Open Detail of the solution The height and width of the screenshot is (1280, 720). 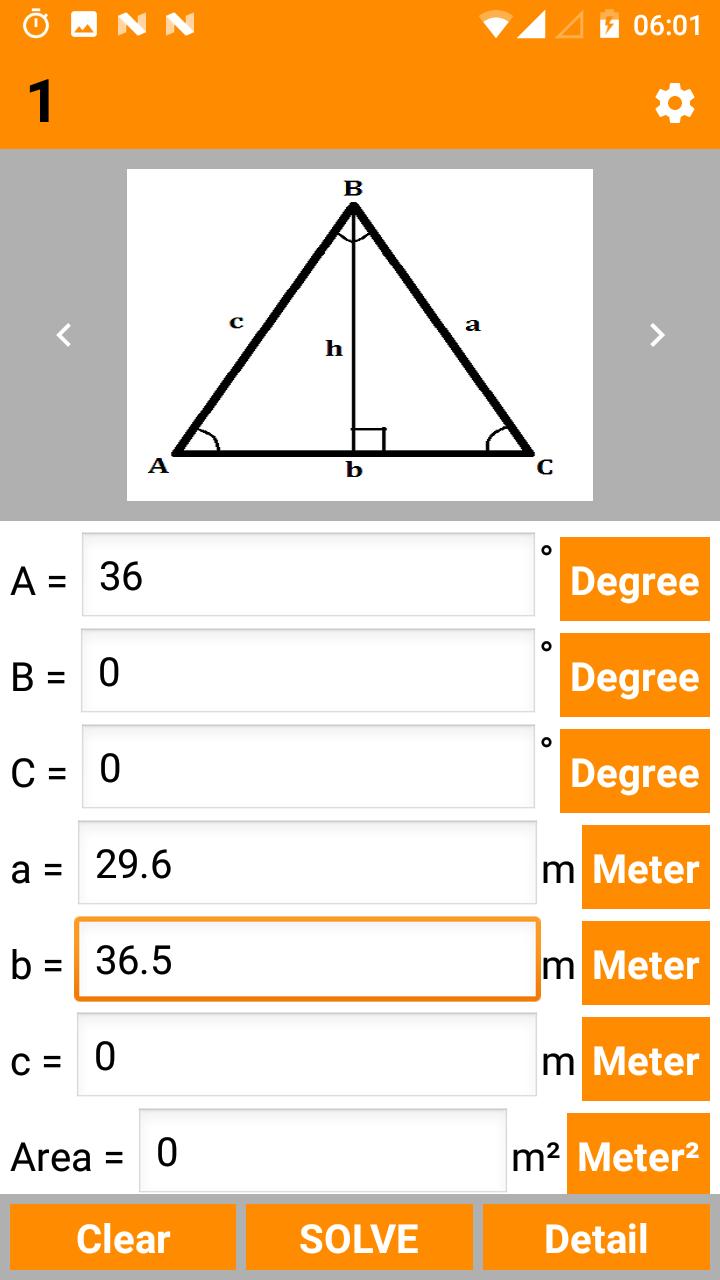(596, 1238)
